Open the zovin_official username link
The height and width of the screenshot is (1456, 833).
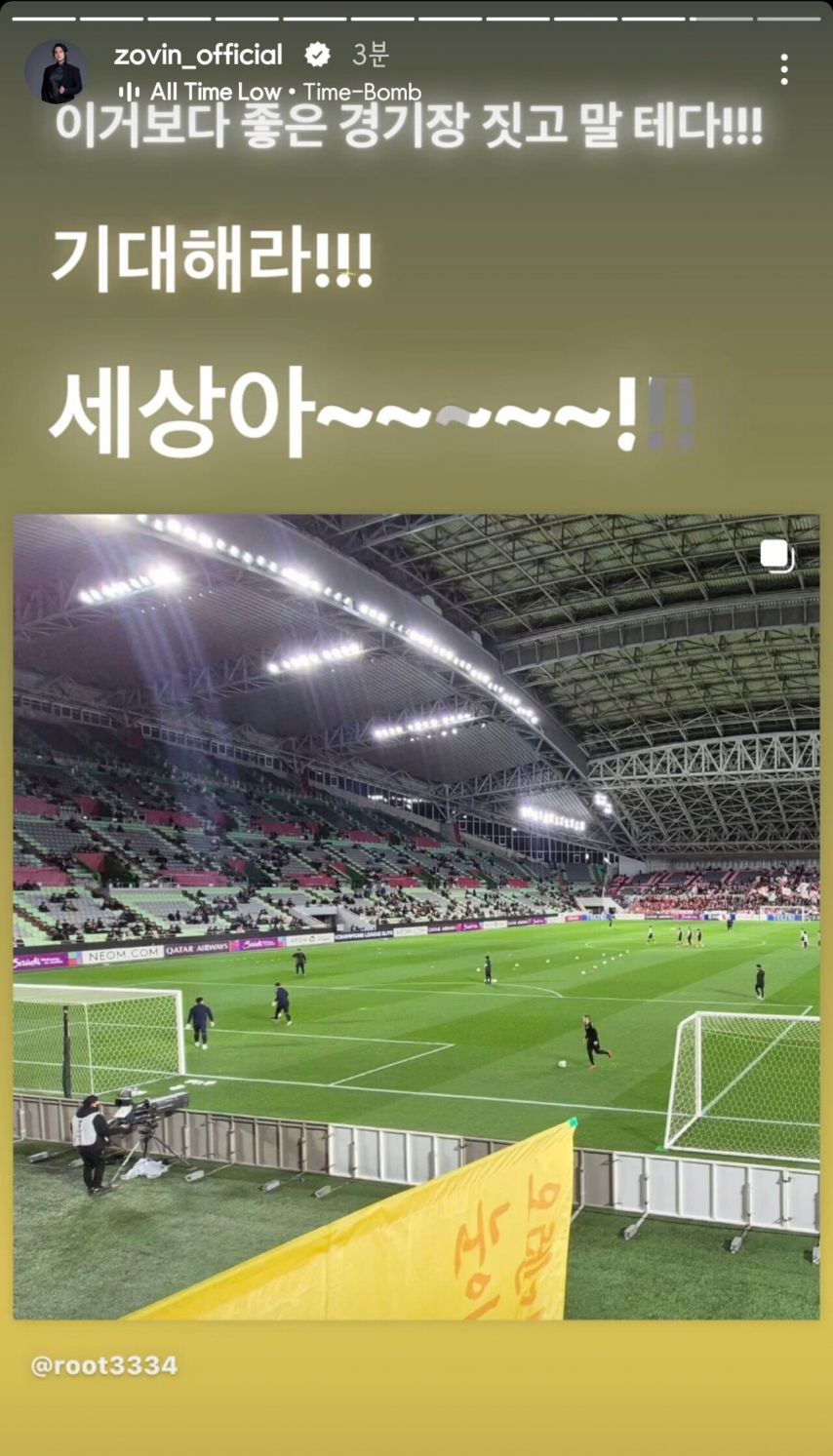(x=198, y=55)
